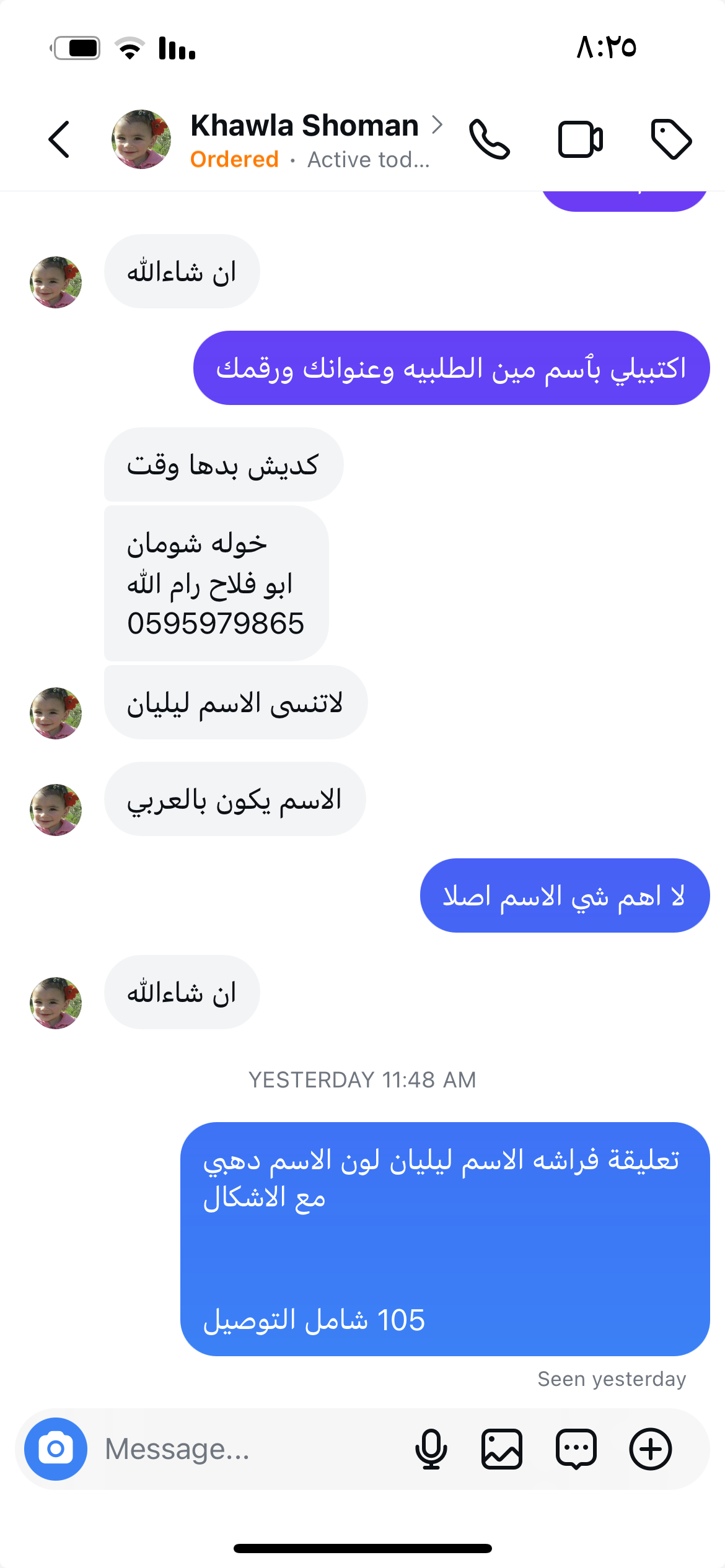
Task: Open Khawla Shoman's profile details
Action: tap(304, 126)
